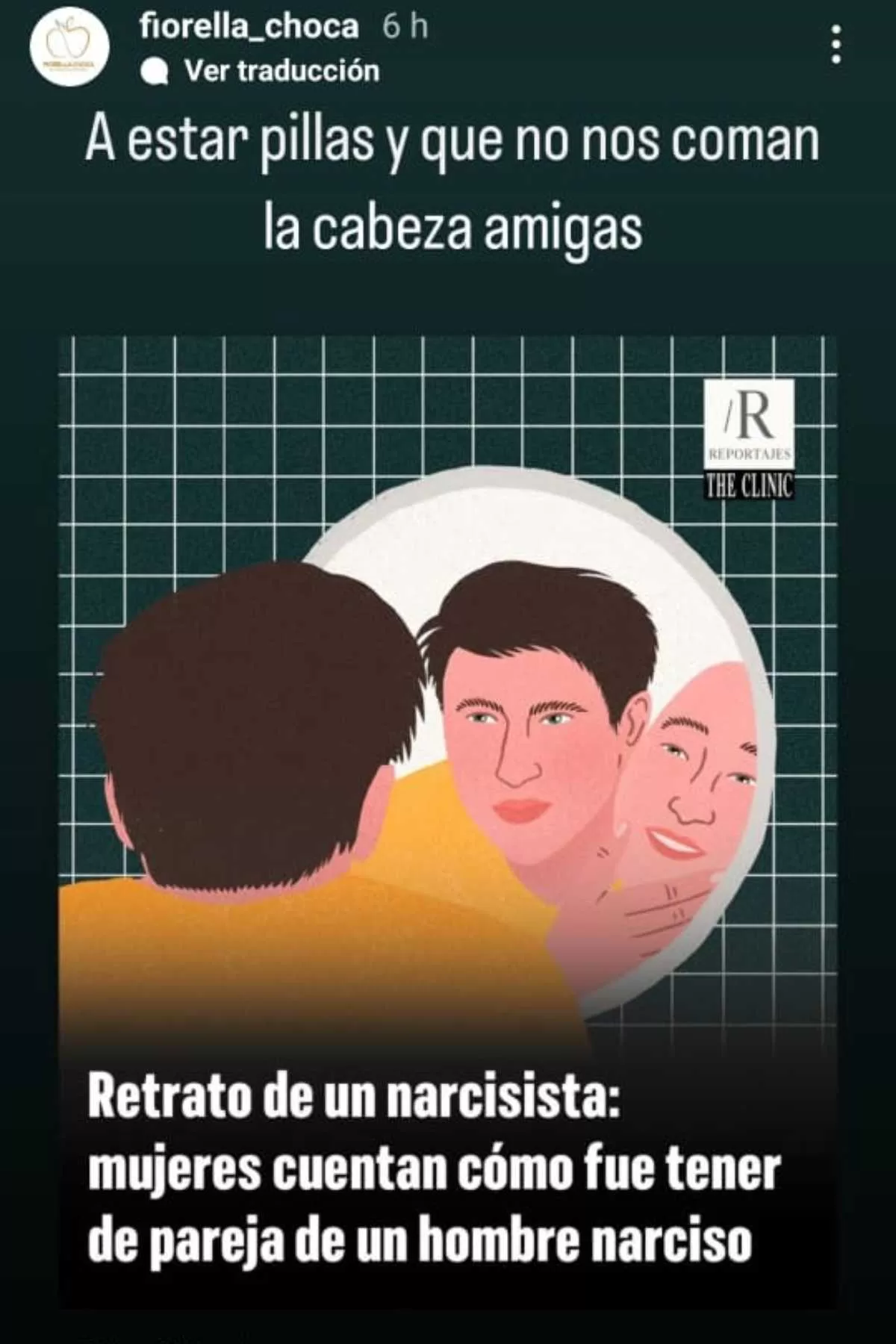Tap the fiorella_choca username
896x1344 pixels.
249,27
